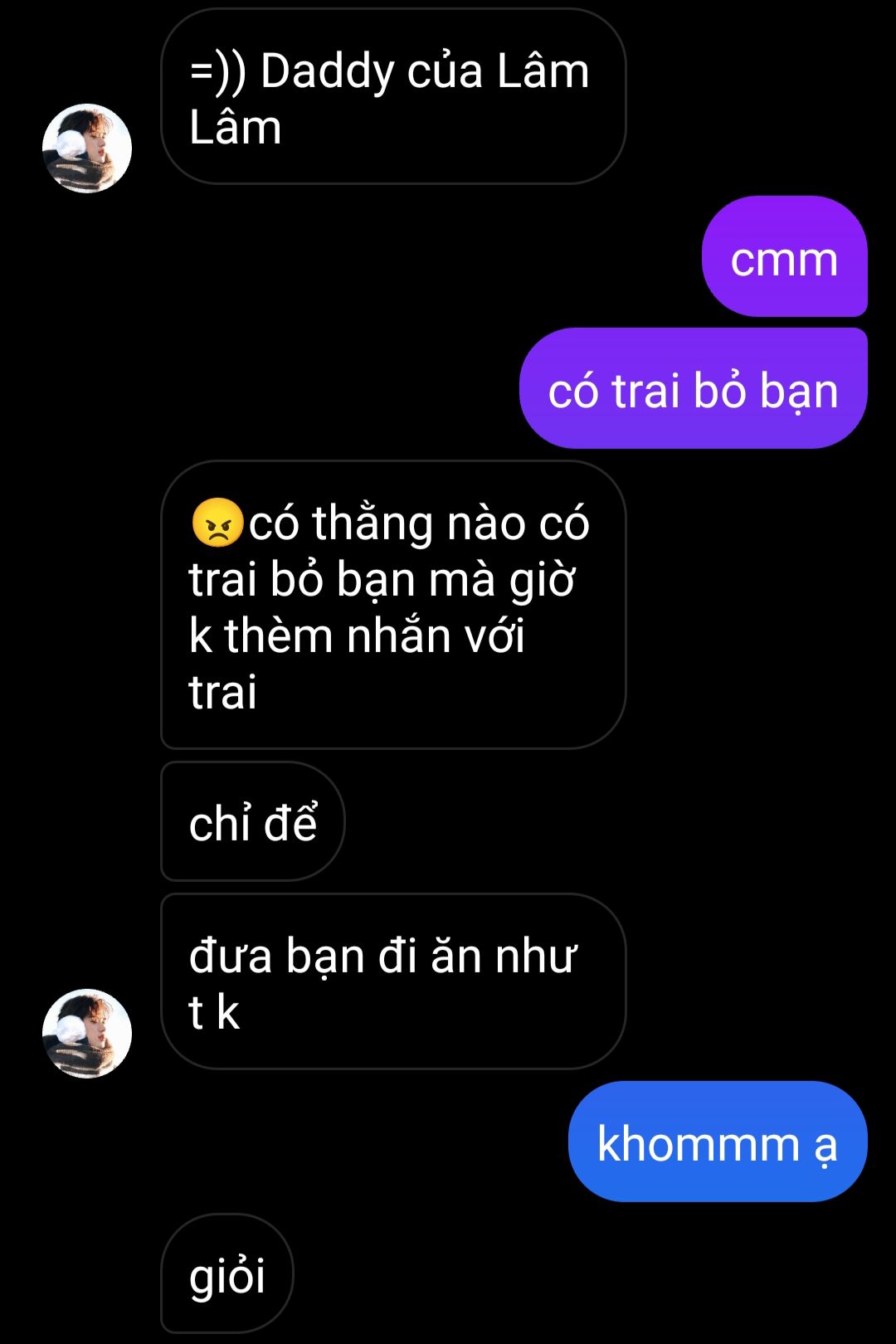
Task: Tap avatar next to "đưa bạn đi ăn" message
Action: 87,1034
